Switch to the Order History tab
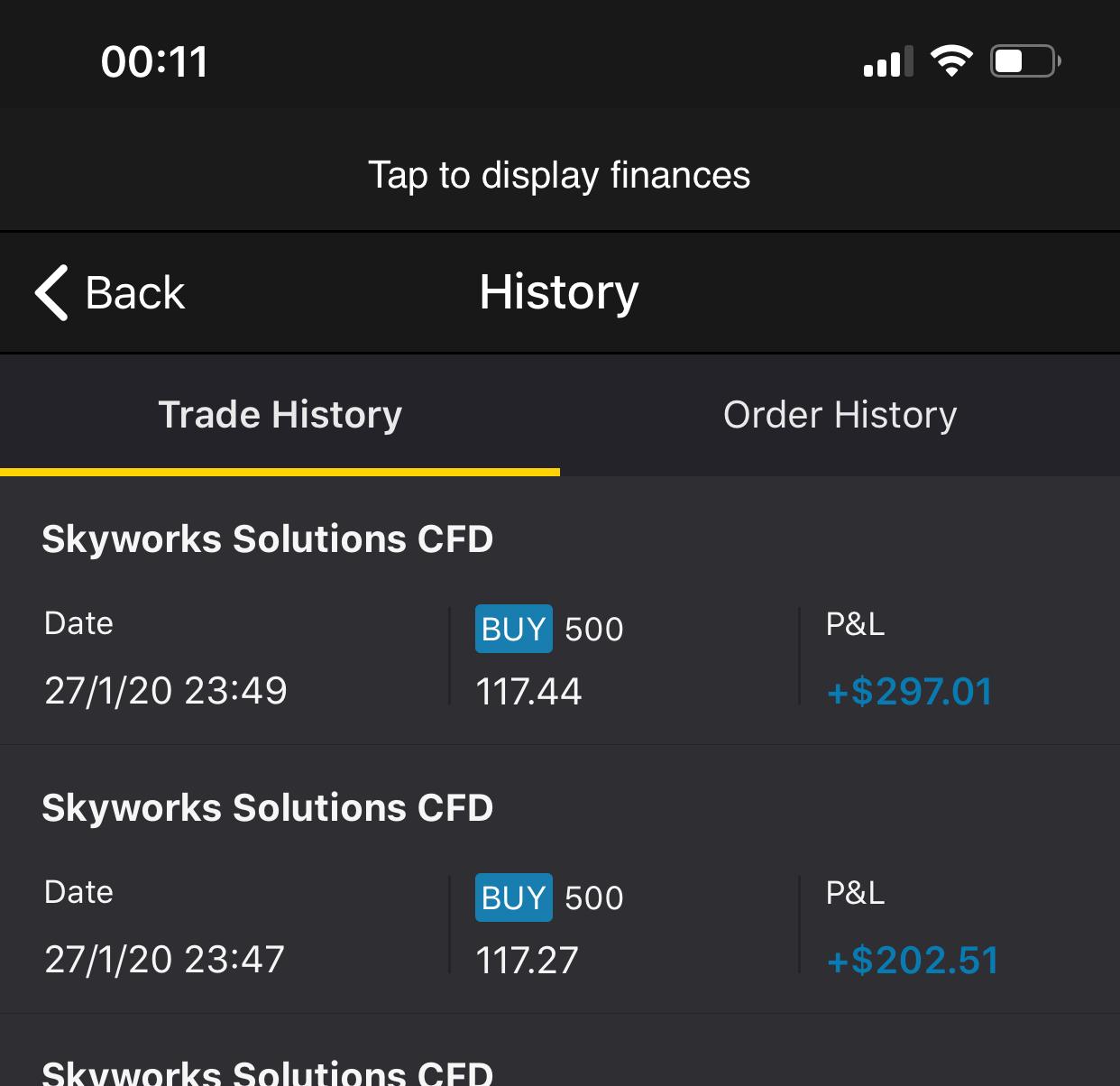 [x=840, y=415]
